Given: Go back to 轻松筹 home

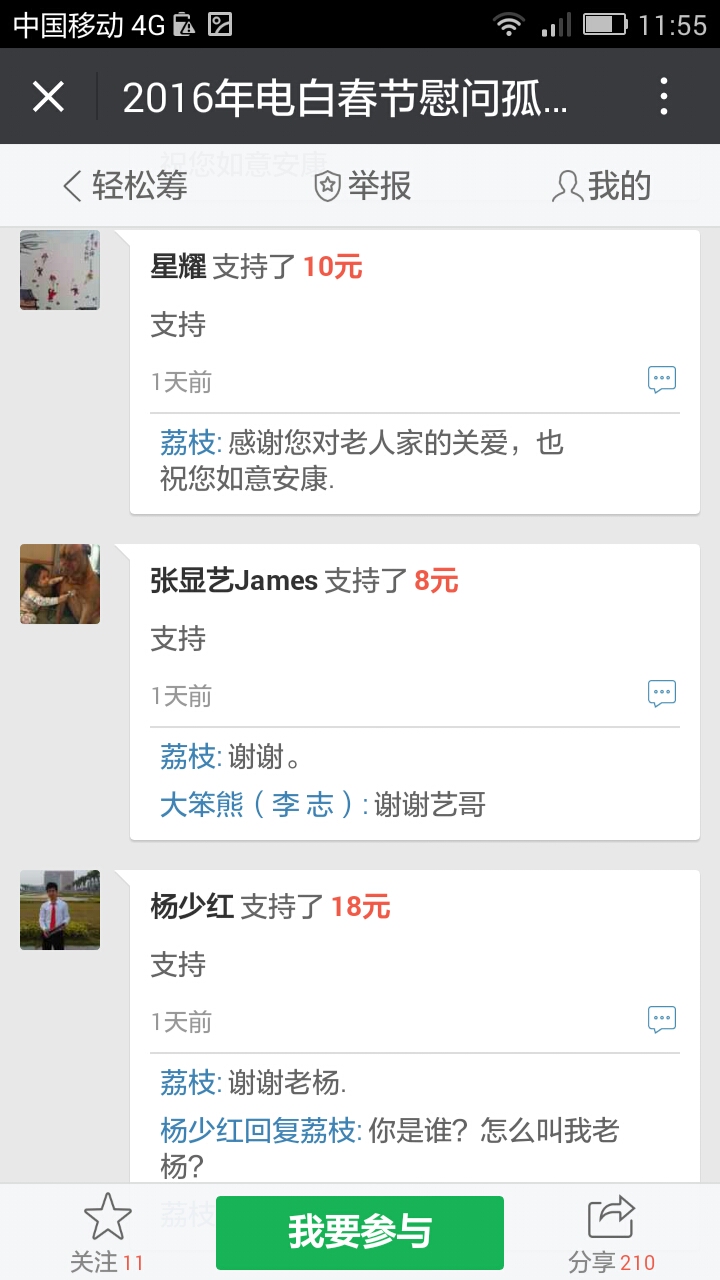Looking at the screenshot, I should 125,186.
